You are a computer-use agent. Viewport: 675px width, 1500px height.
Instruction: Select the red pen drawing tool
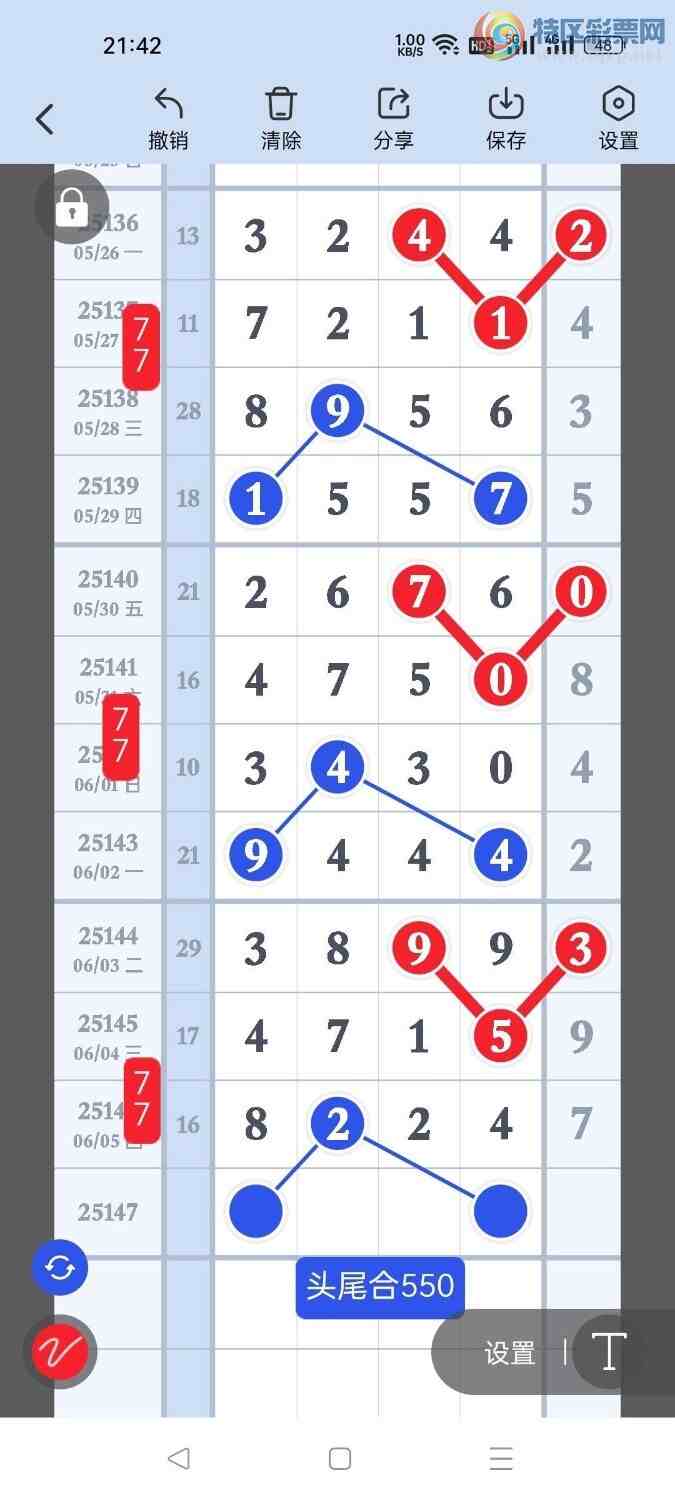[60, 1353]
